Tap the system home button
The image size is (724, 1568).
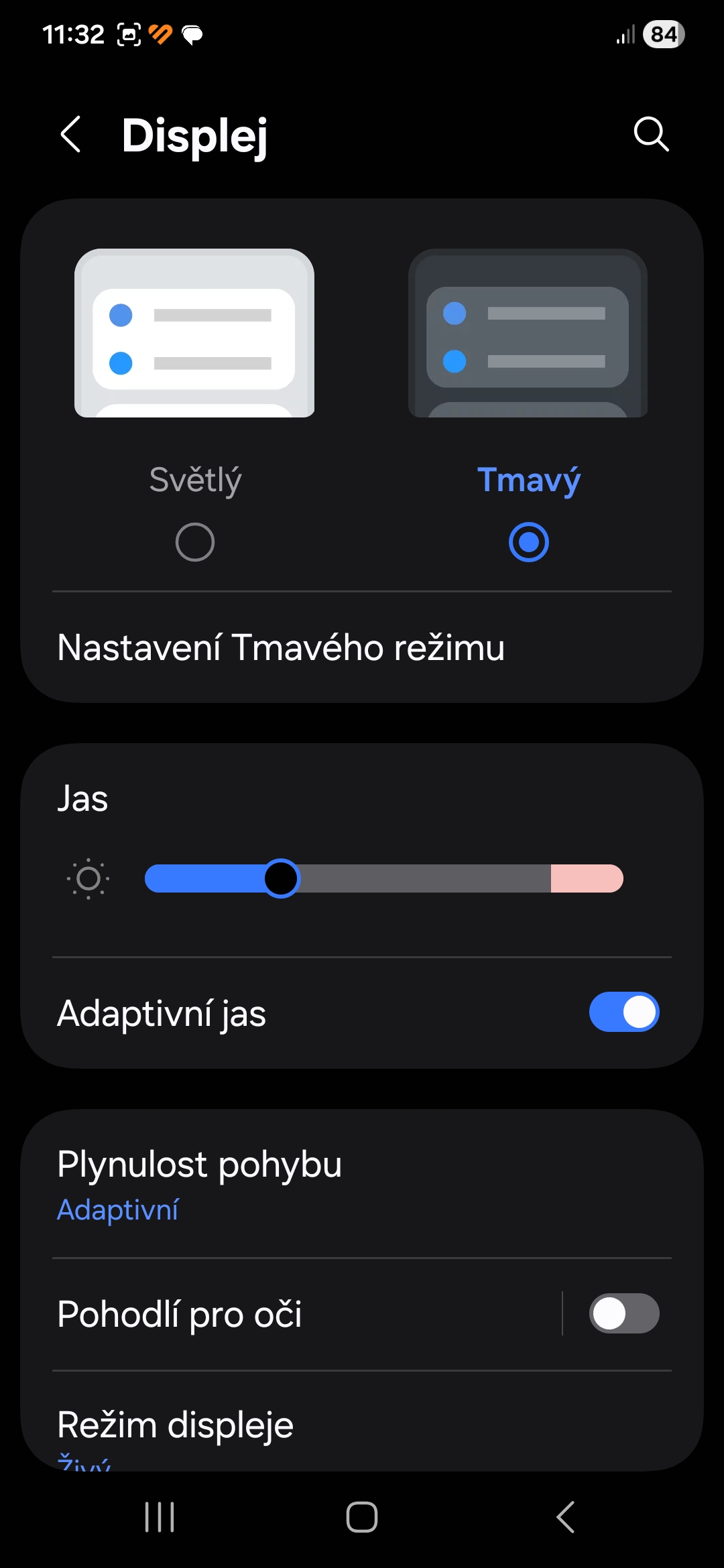362,1517
